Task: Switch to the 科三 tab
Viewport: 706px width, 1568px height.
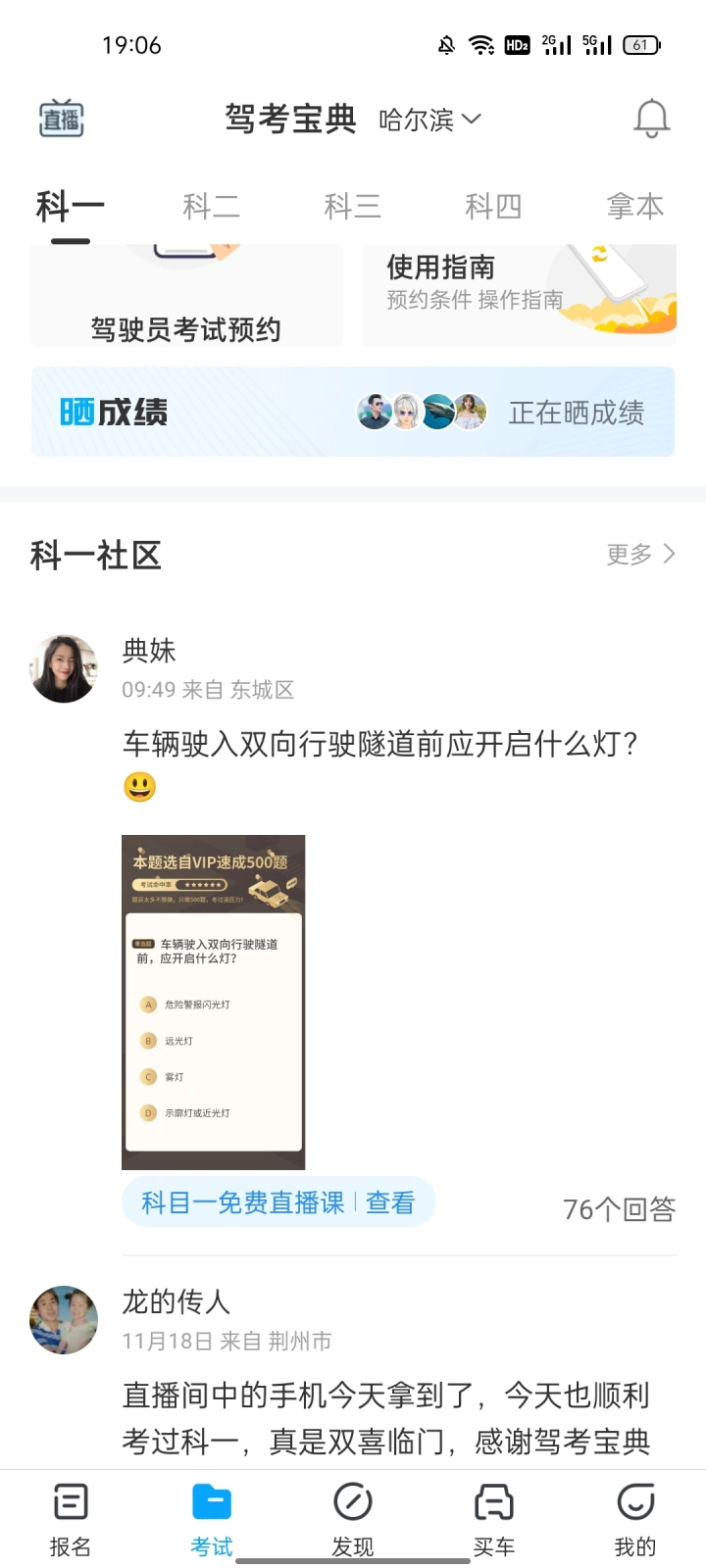Action: coord(352,207)
